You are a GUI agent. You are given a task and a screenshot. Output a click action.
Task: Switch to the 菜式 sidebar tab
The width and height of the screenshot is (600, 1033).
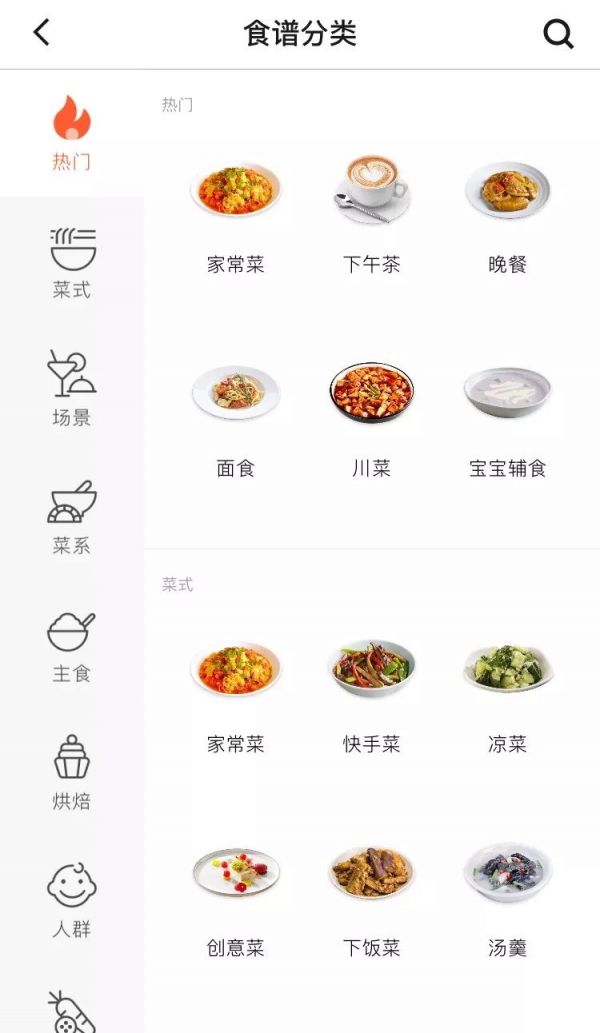(72, 262)
